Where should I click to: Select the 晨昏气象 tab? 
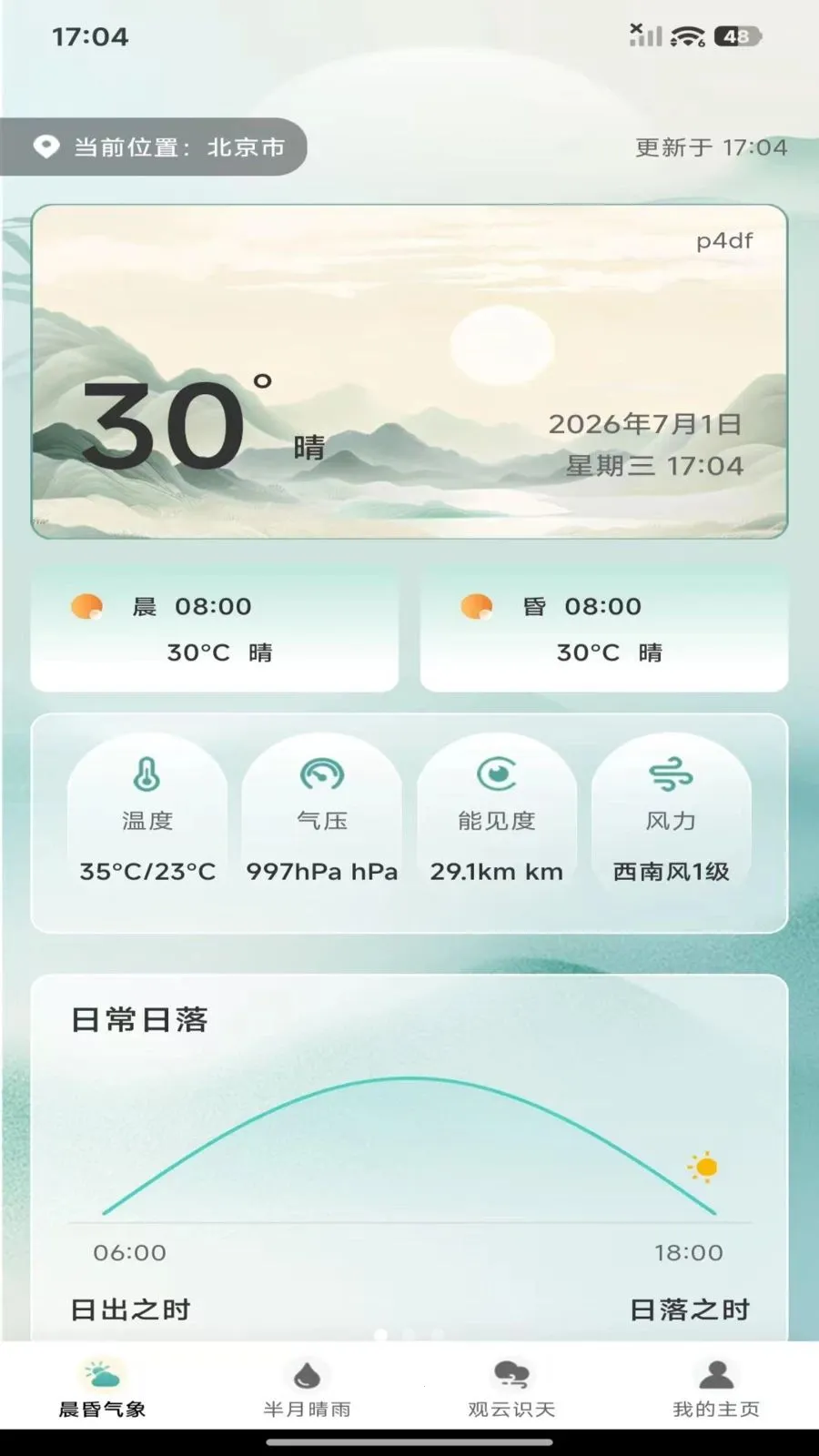click(102, 1389)
